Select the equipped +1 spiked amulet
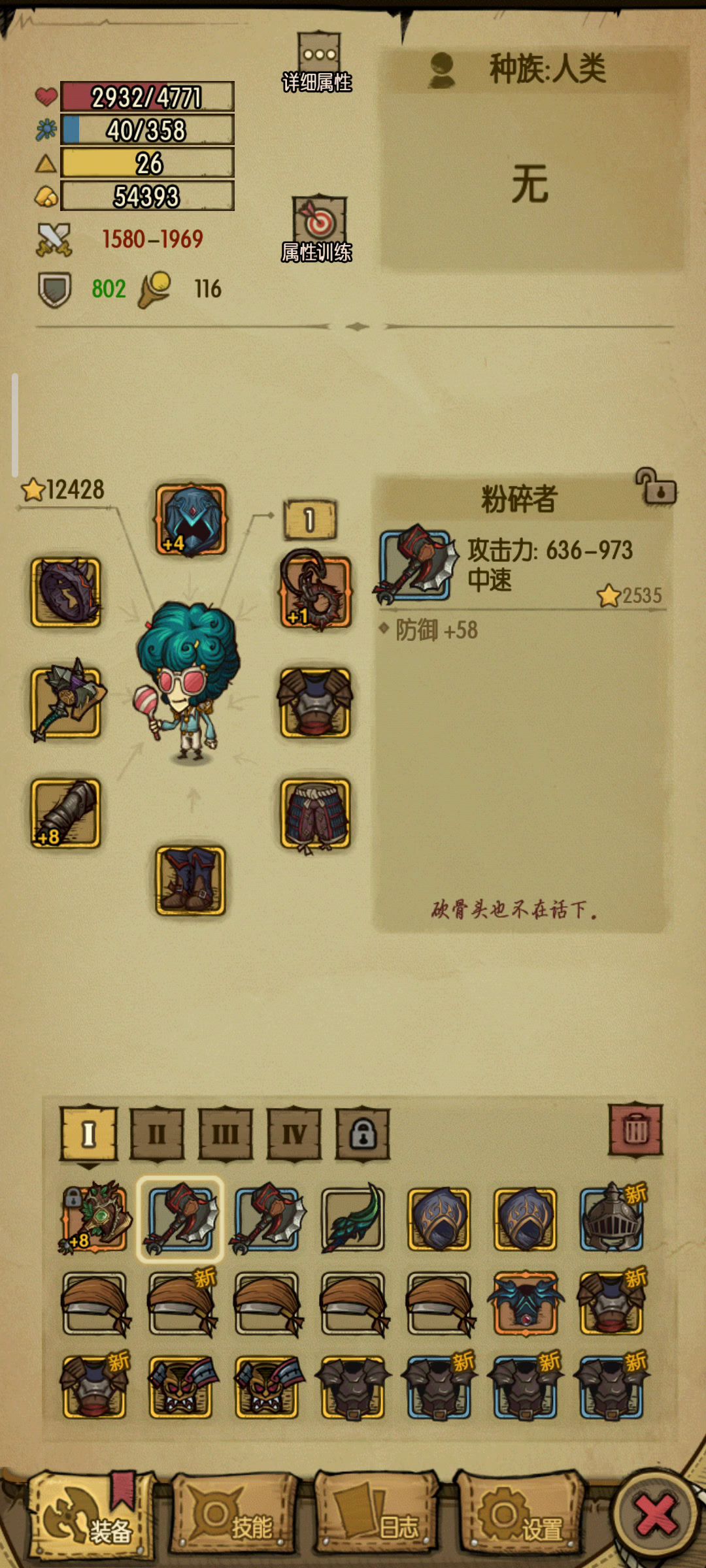Viewport: 706px width, 1568px height. coord(315,591)
